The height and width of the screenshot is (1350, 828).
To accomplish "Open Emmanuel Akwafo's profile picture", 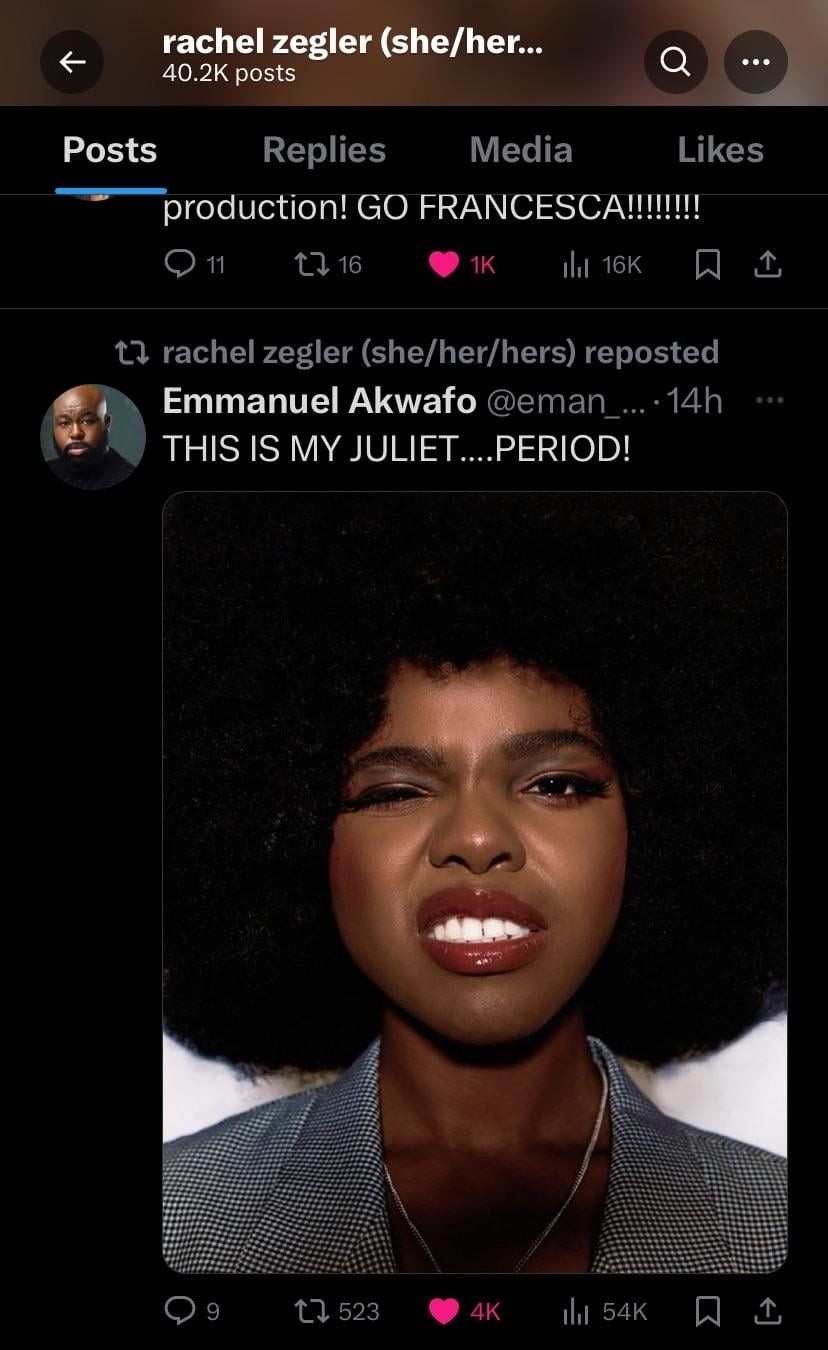I will point(93,437).
